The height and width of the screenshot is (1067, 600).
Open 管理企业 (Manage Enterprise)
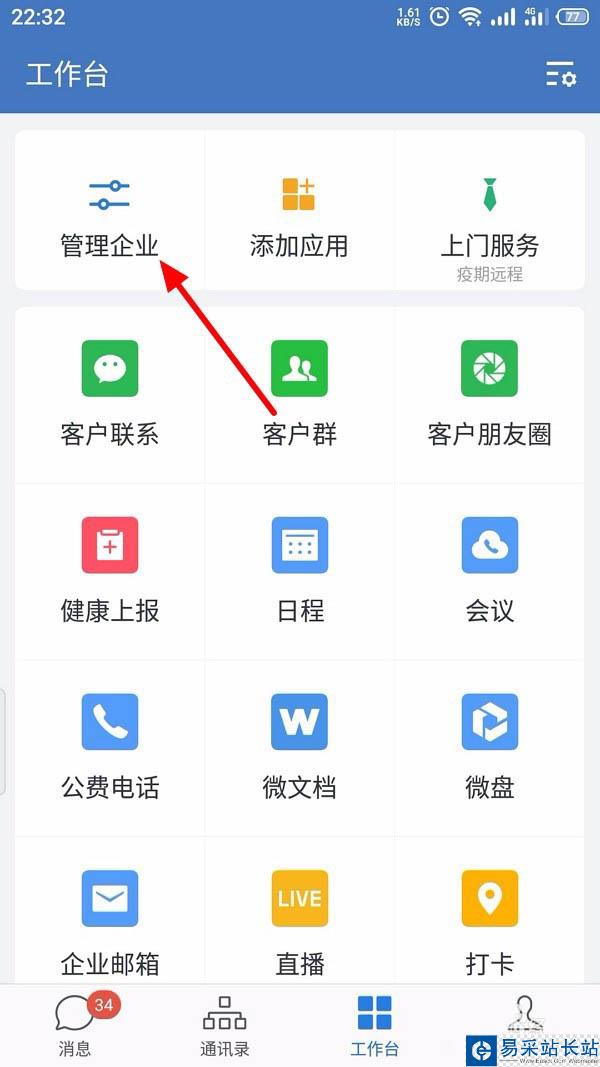pyautogui.click(x=109, y=213)
